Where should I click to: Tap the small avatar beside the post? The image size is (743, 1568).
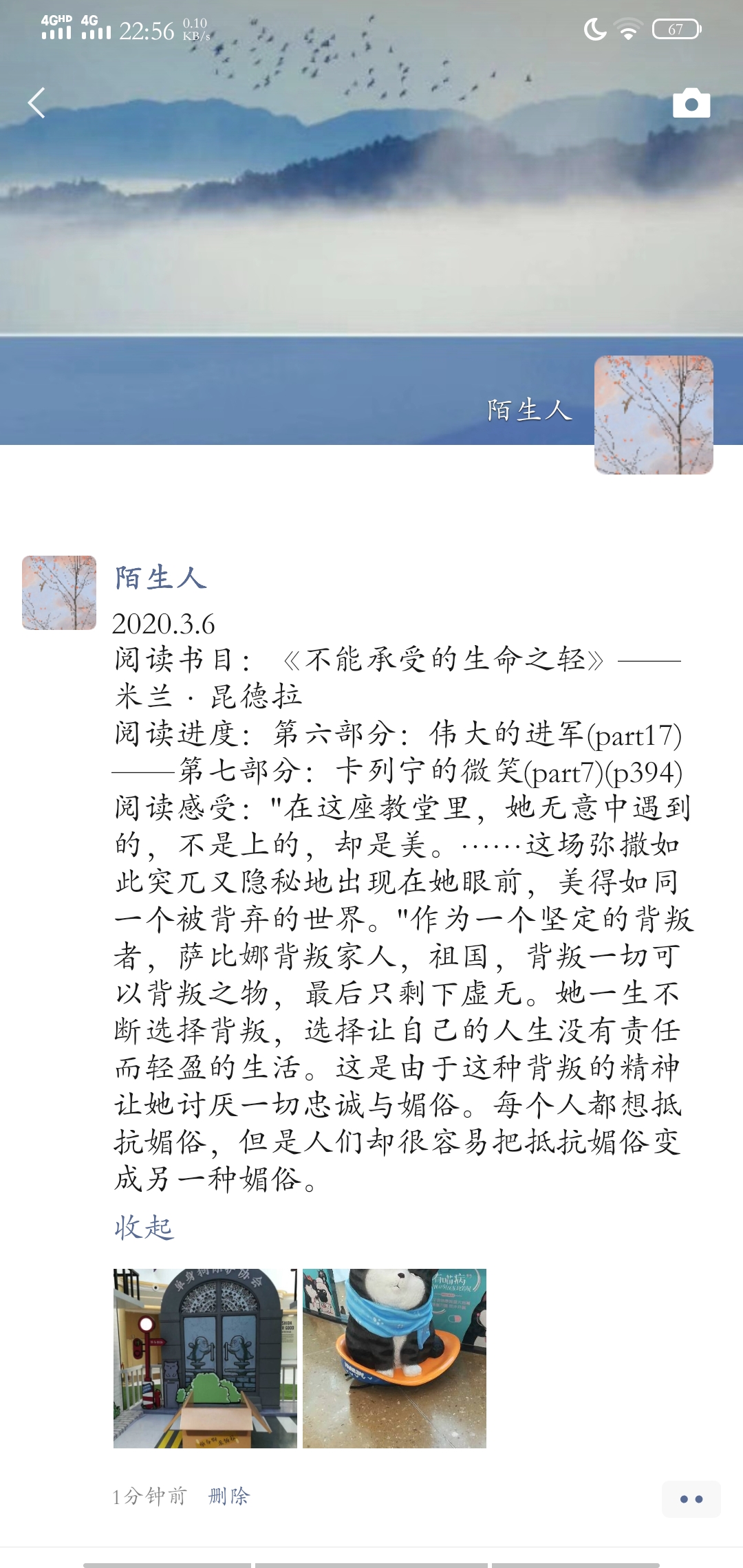(x=59, y=593)
